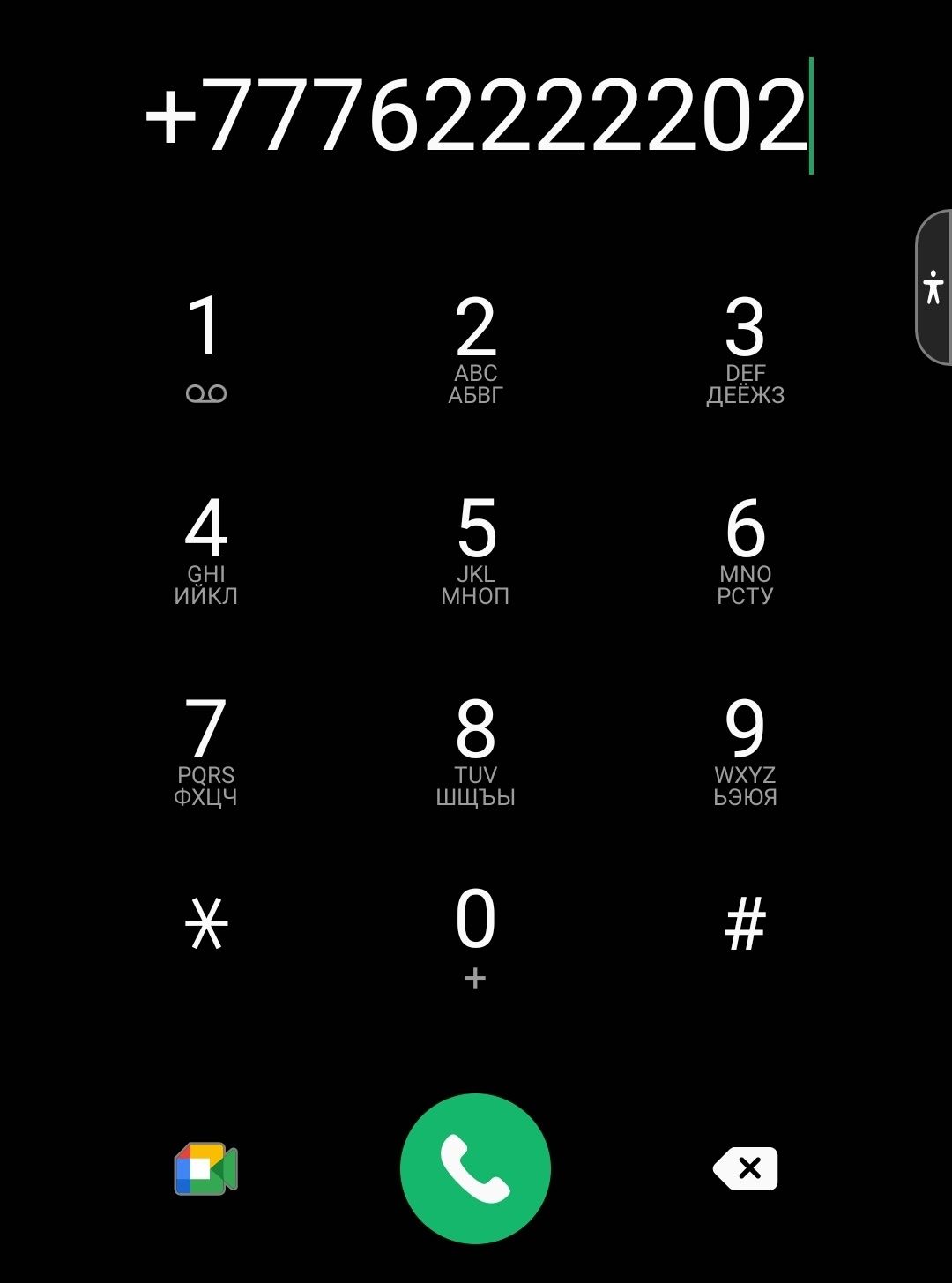Open the accessibility floating shortcut

point(933,287)
